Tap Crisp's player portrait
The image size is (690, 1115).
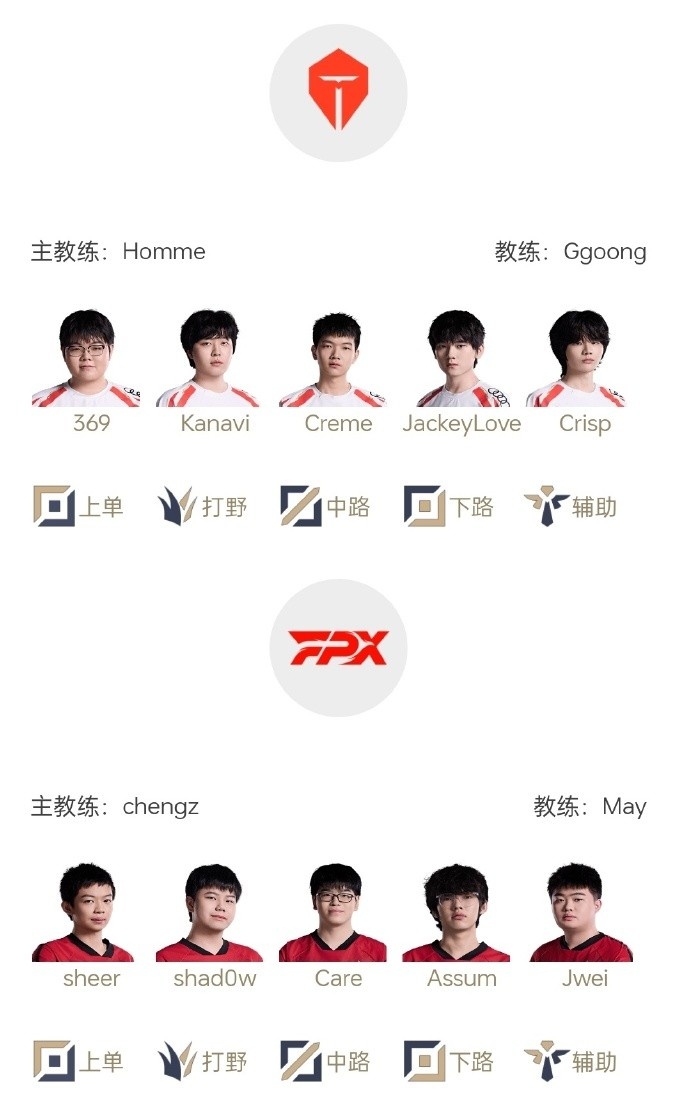click(x=579, y=358)
